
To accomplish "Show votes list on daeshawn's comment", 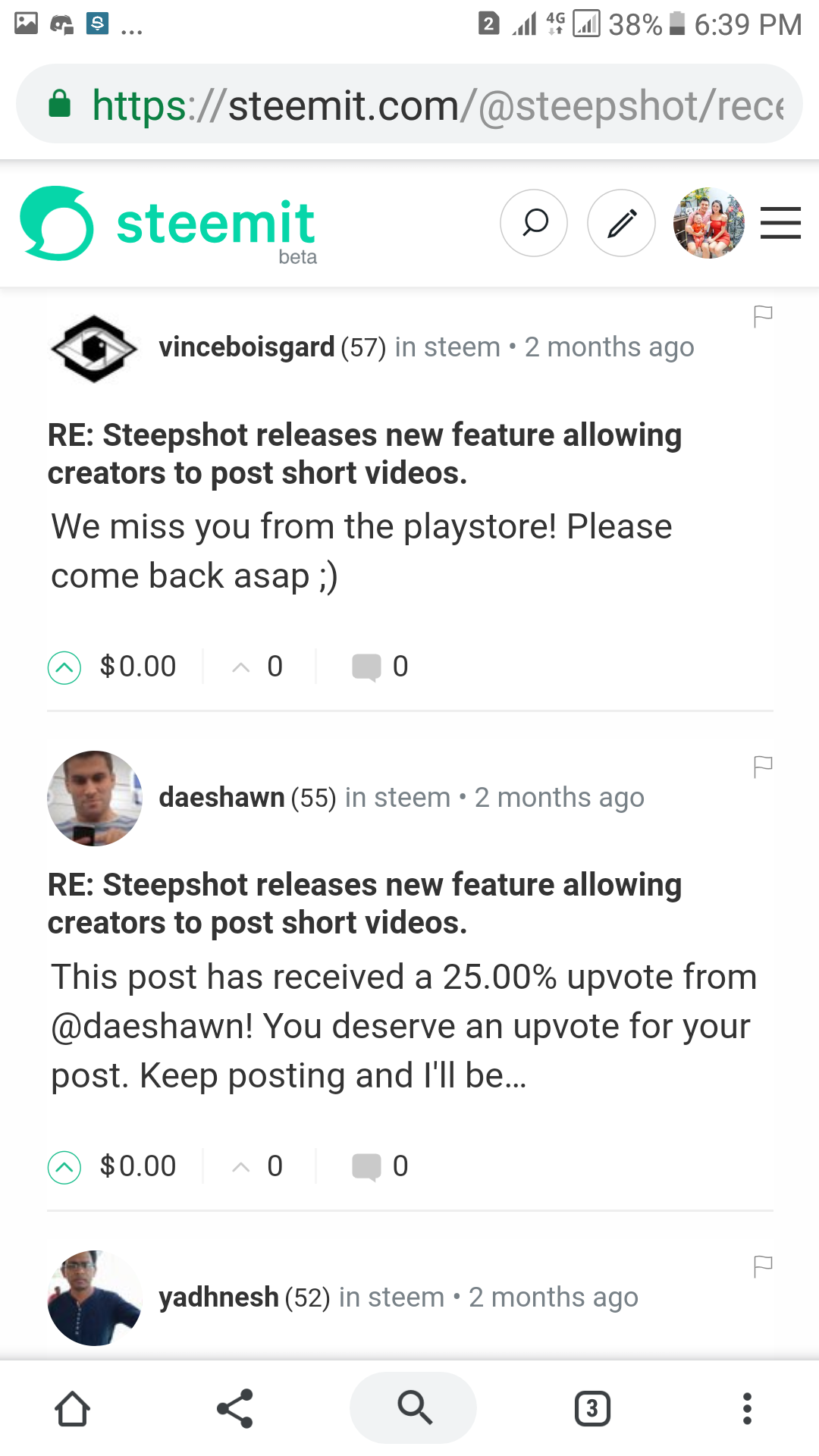I will tap(258, 1167).
